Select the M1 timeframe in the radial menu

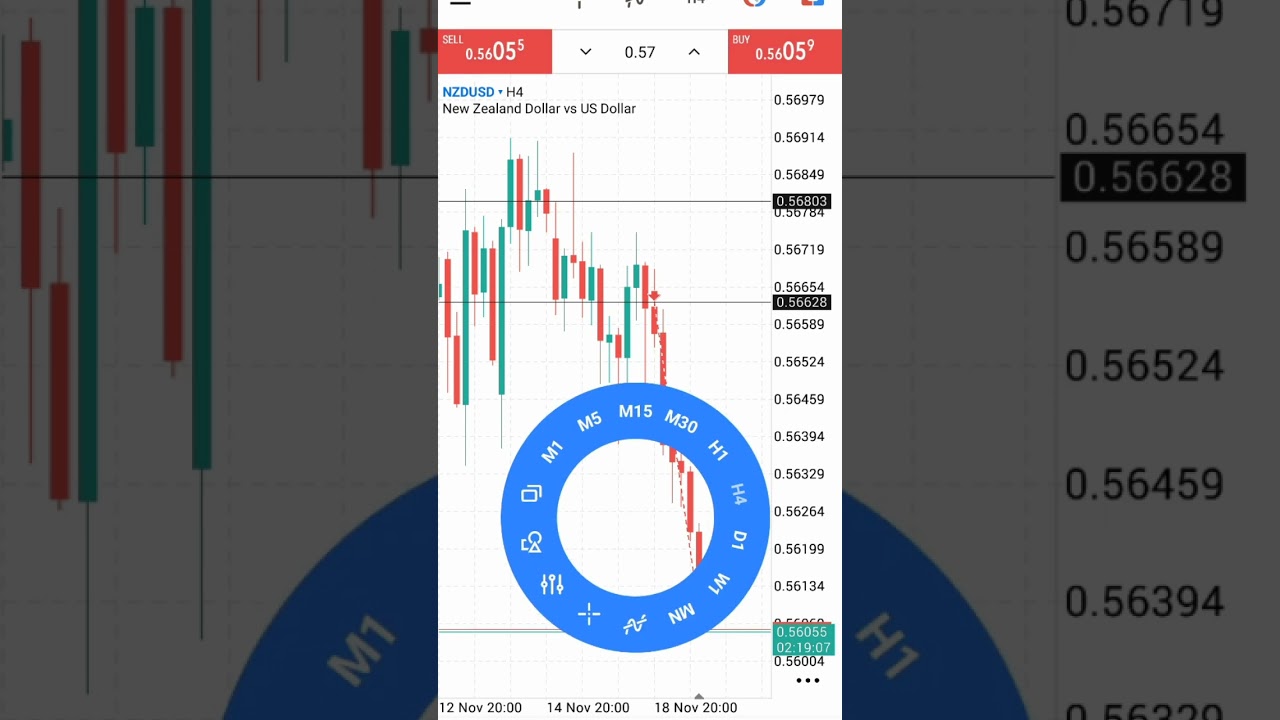[552, 452]
